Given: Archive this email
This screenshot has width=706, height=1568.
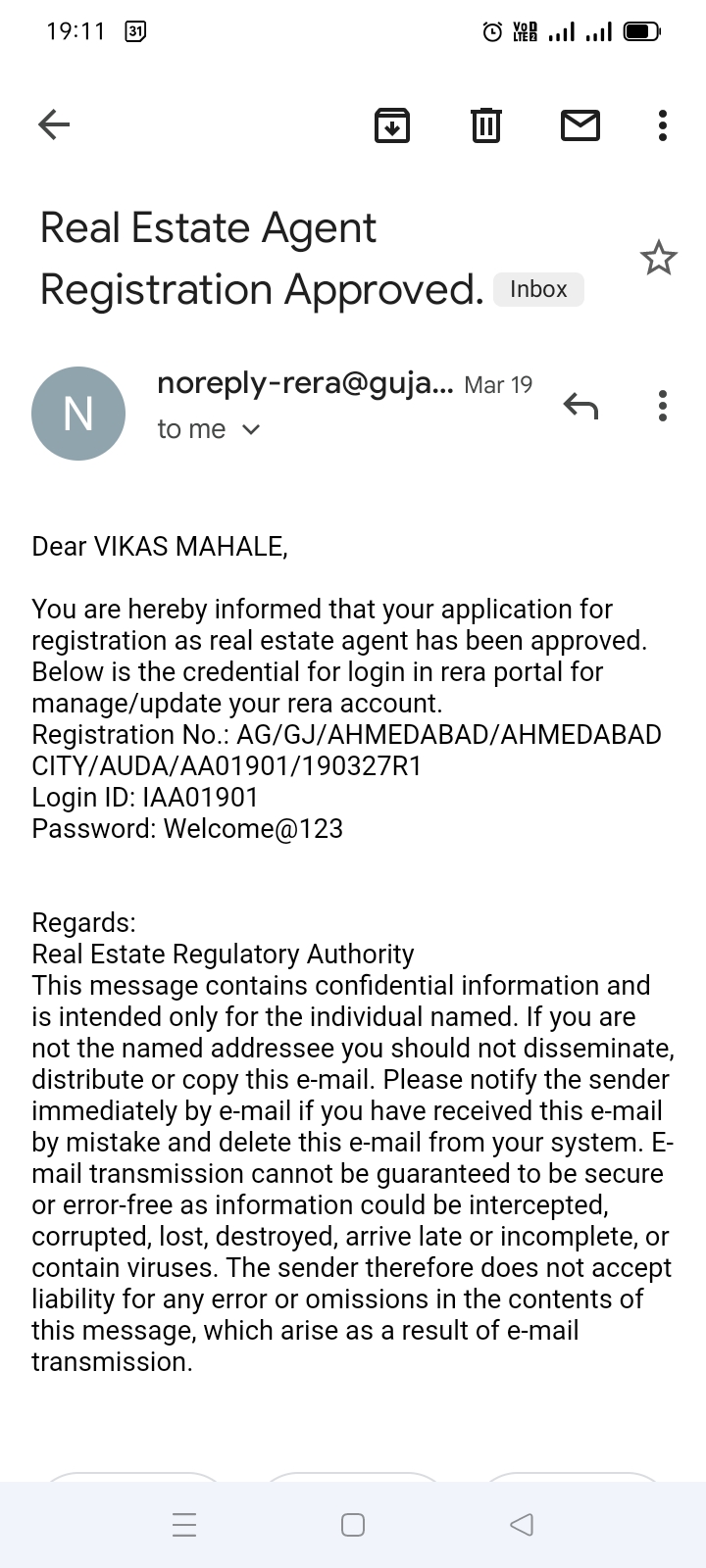Looking at the screenshot, I should pos(392,125).
